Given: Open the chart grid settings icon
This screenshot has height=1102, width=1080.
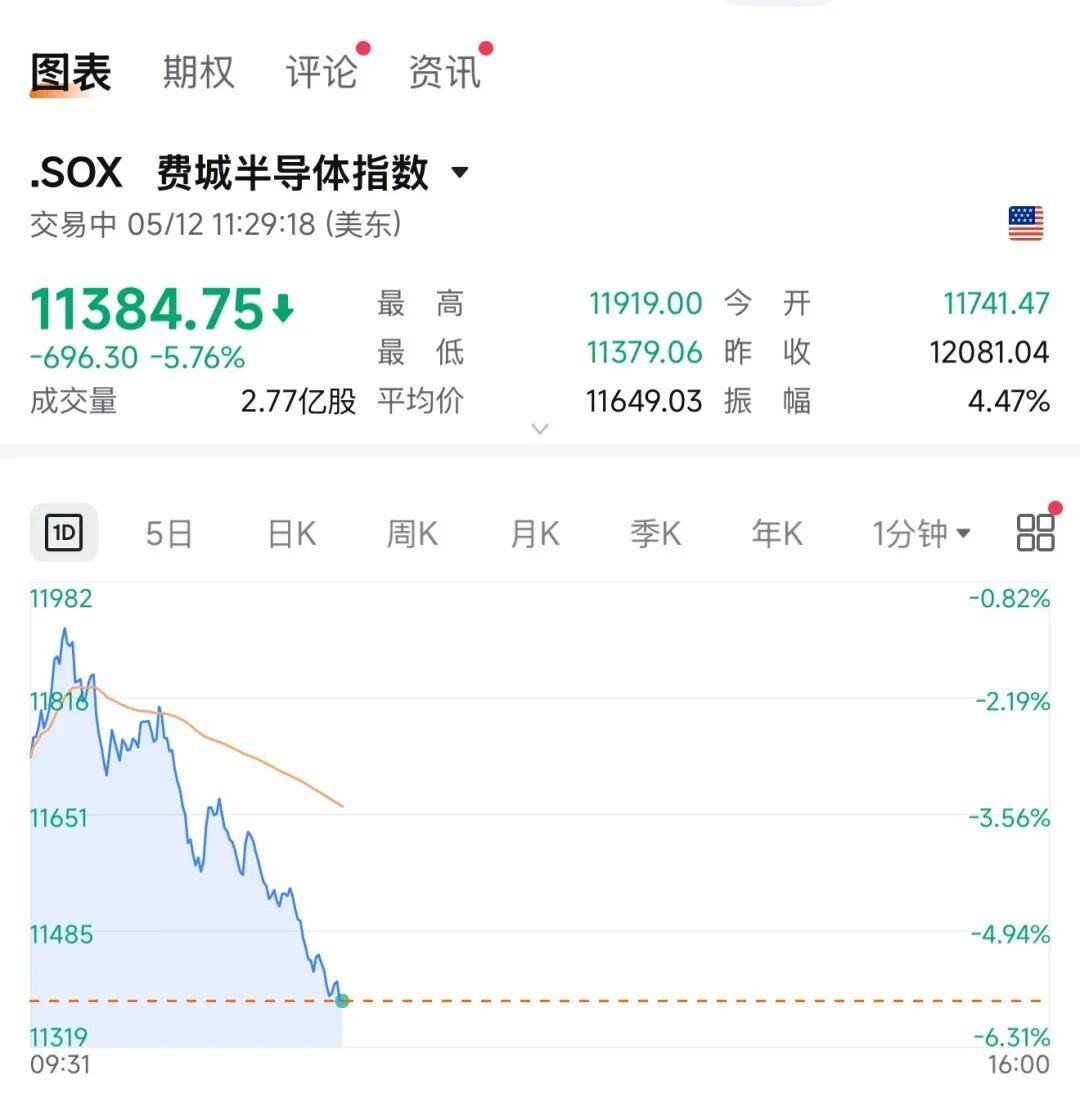Looking at the screenshot, I should click(1036, 532).
